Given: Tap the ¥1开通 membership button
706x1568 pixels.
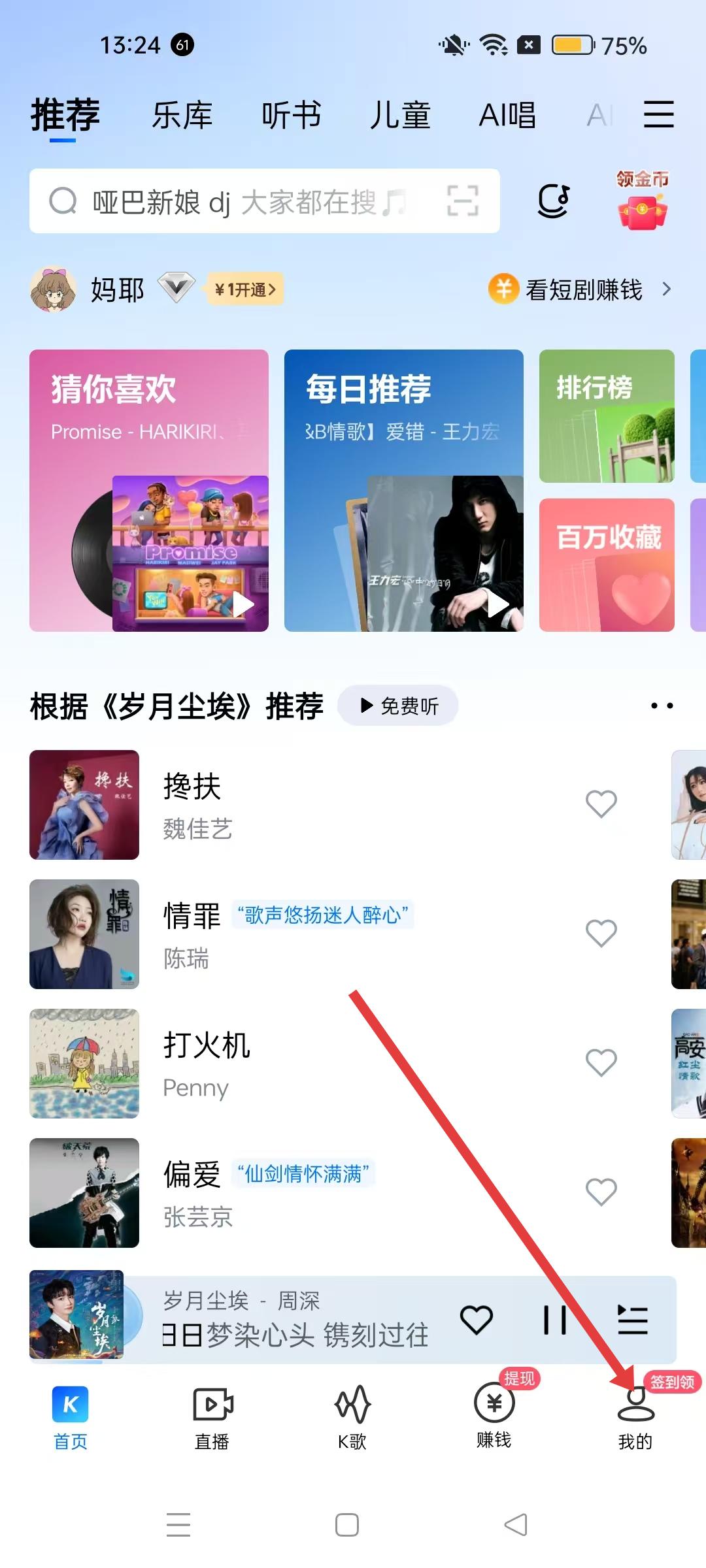Looking at the screenshot, I should coord(245,289).
